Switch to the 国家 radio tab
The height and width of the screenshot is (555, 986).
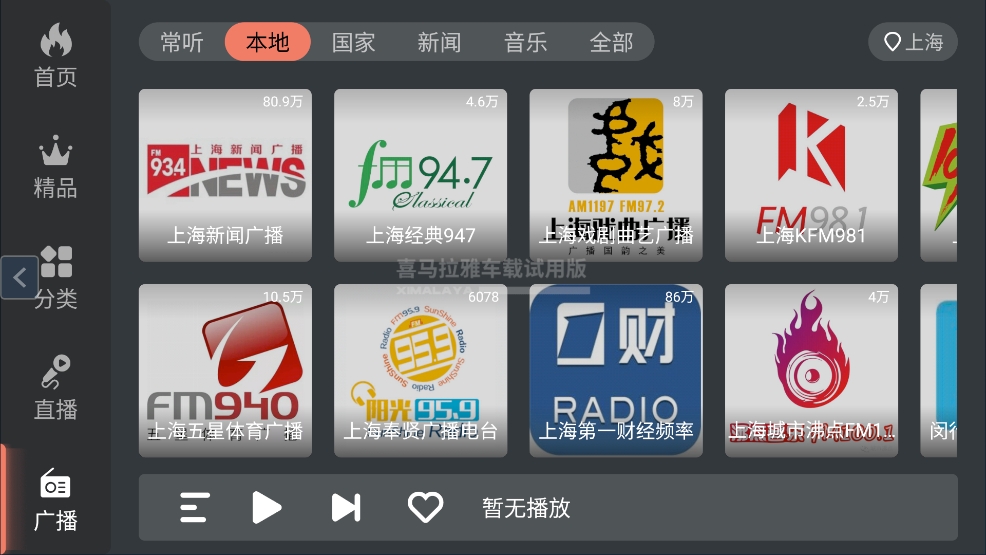(353, 42)
